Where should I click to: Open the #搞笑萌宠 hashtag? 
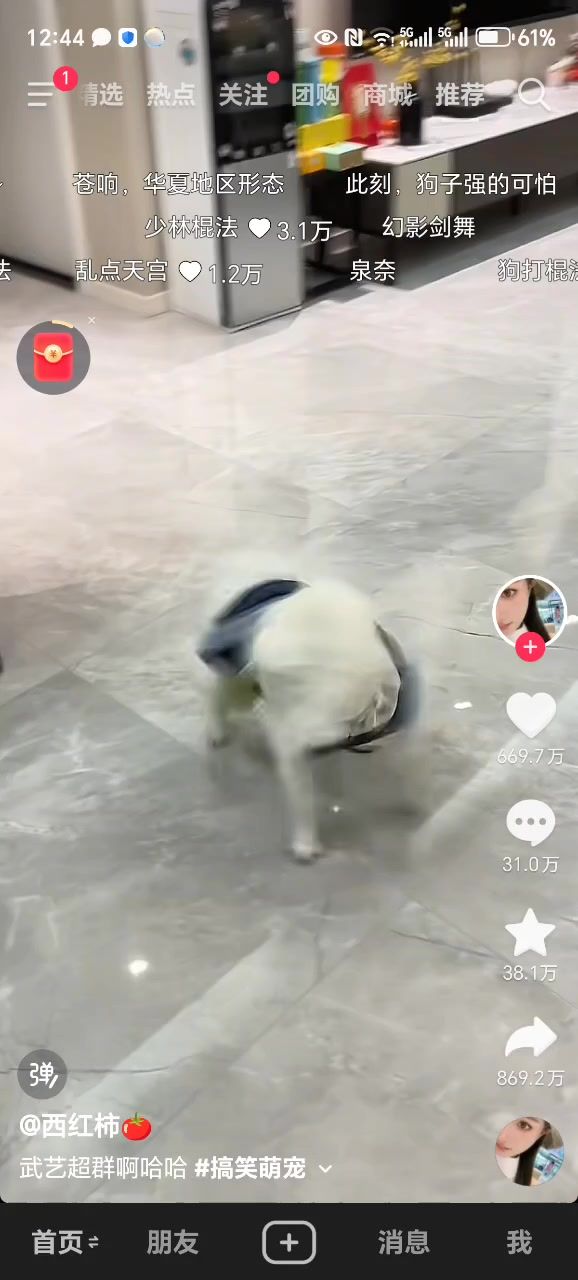point(250,1167)
